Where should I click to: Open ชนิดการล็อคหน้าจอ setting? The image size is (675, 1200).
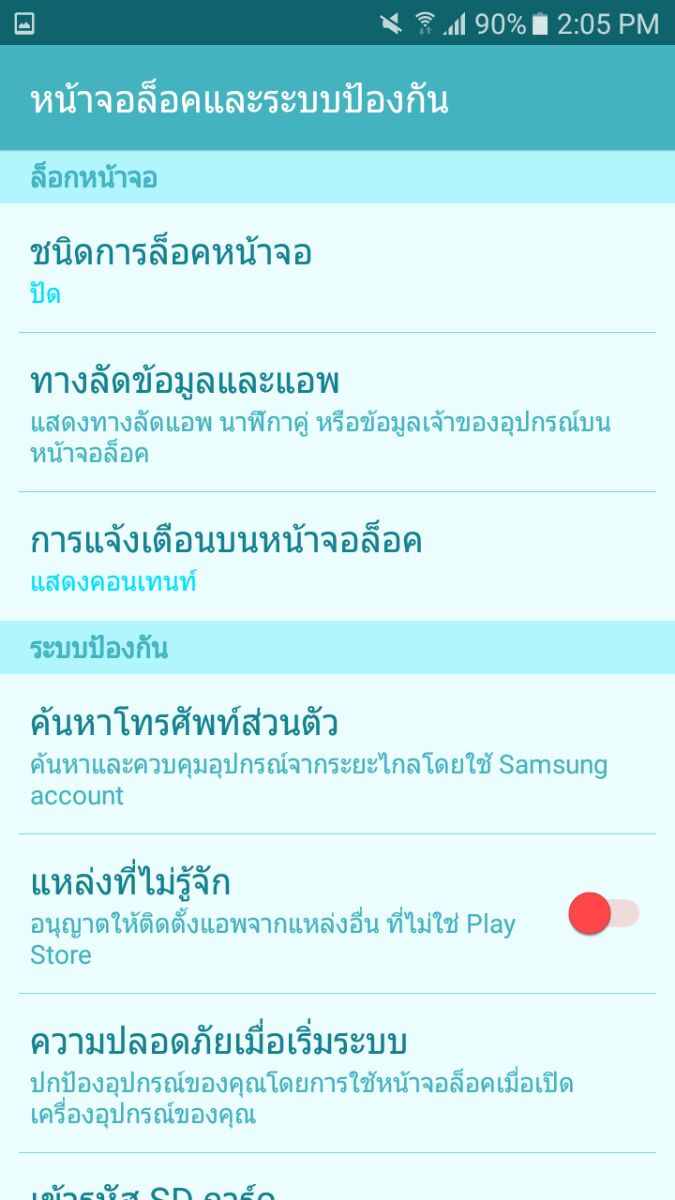point(337,268)
